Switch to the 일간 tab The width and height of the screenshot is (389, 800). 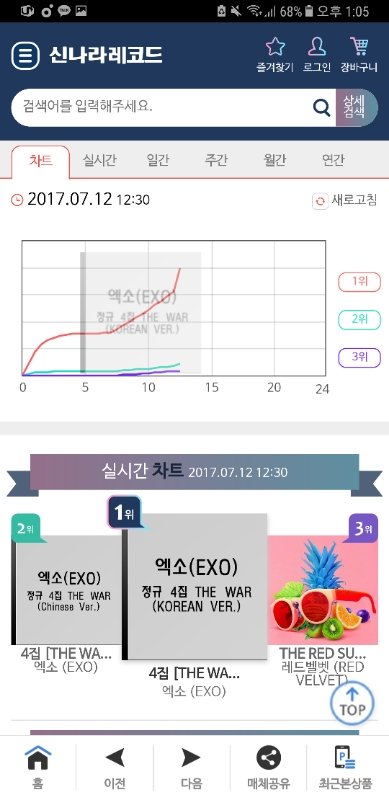coord(158,160)
